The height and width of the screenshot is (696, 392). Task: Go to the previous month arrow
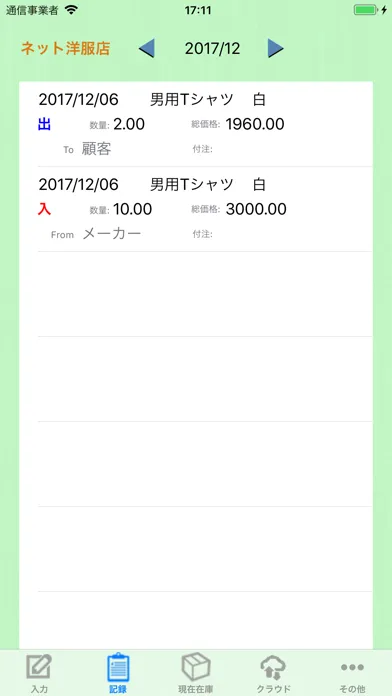[x=147, y=48]
